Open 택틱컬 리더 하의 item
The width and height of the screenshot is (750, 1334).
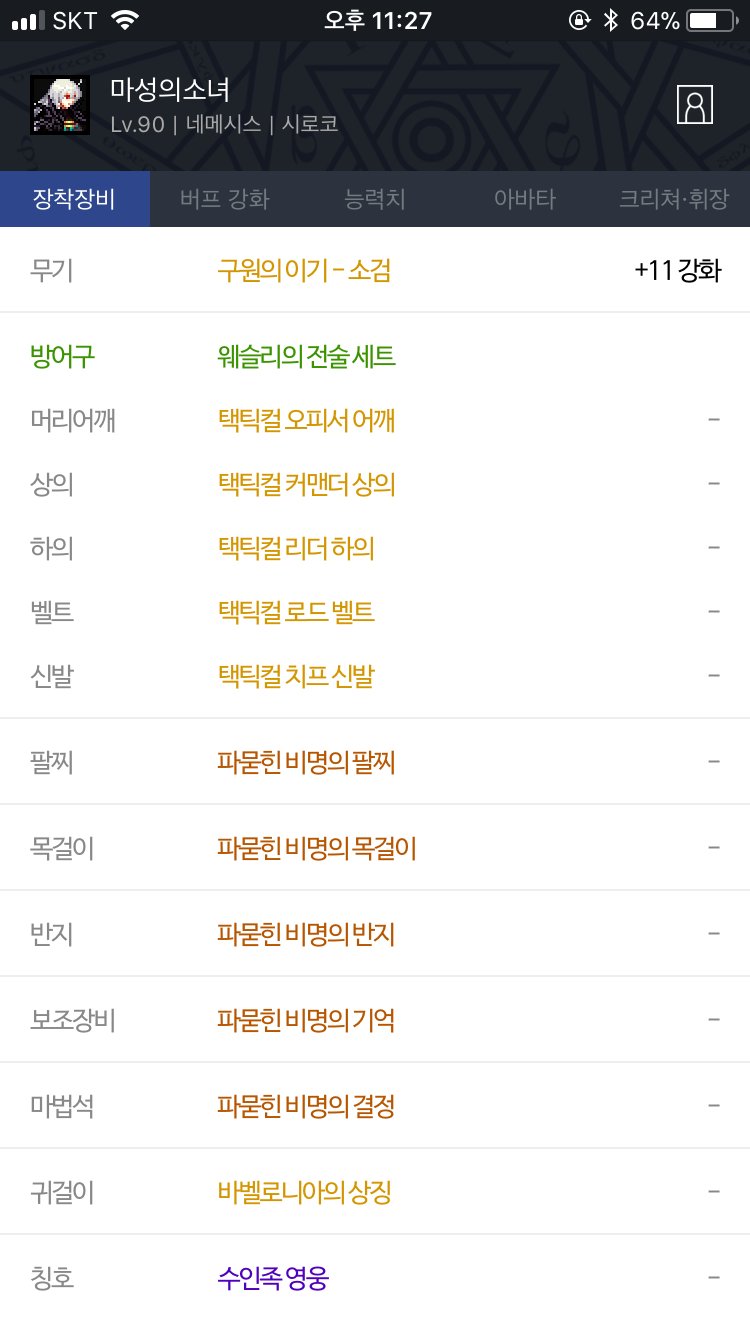click(x=296, y=548)
